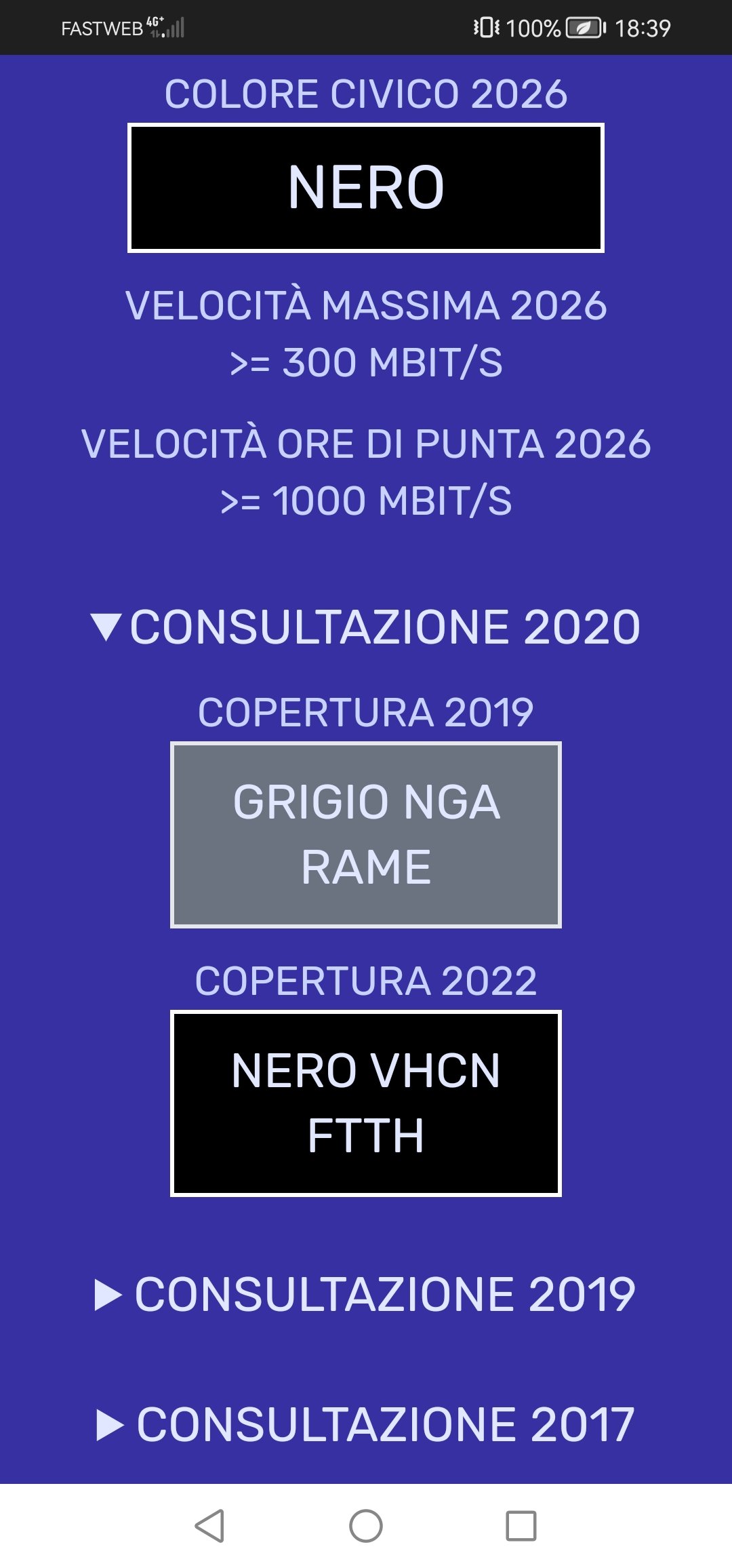732x1568 pixels.
Task: Expand the Consultazione 2019 section
Action: (366, 1294)
